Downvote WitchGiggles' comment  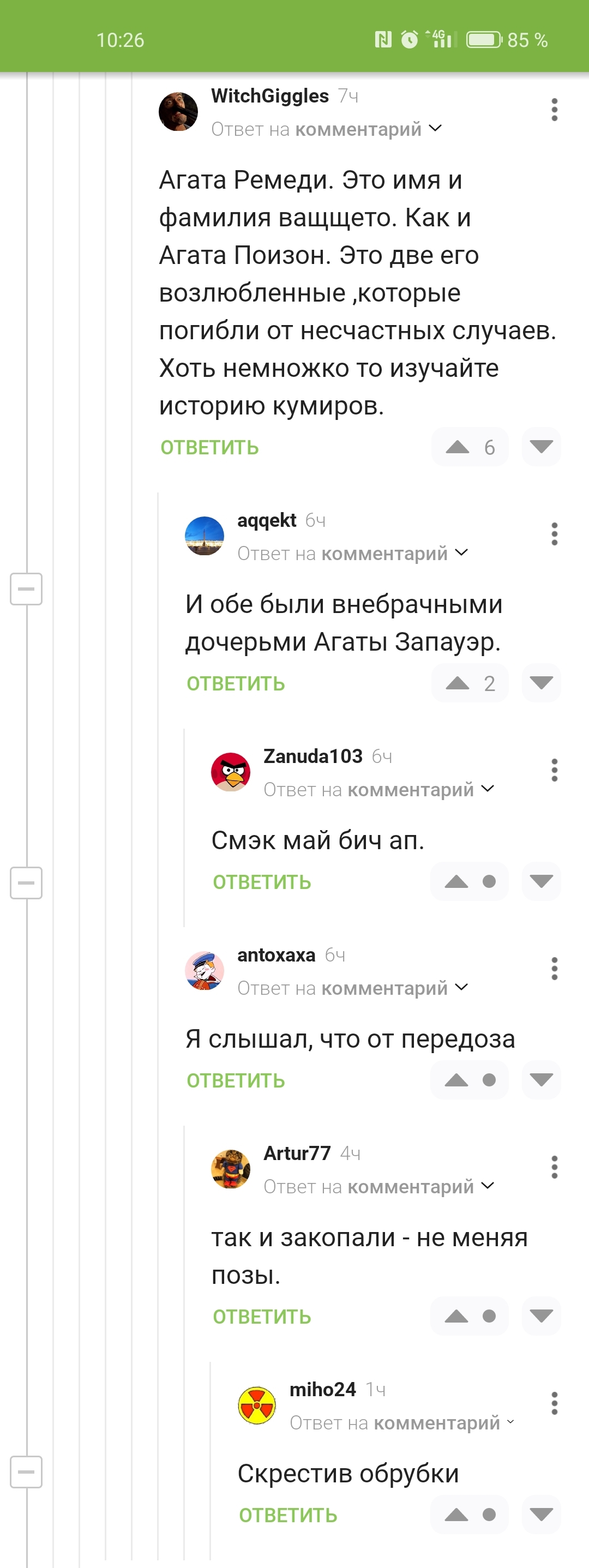(x=541, y=447)
